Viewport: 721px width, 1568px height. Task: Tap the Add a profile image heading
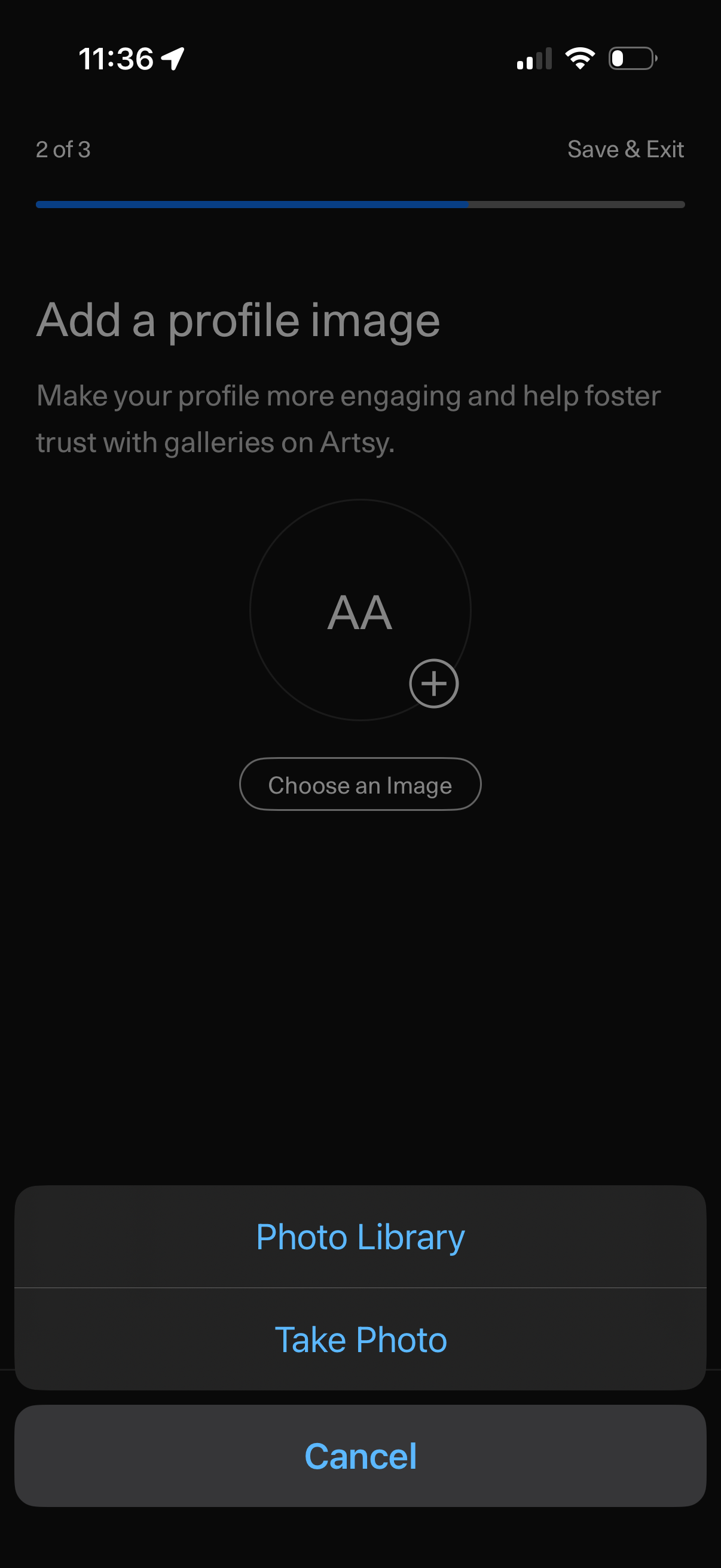pos(238,319)
